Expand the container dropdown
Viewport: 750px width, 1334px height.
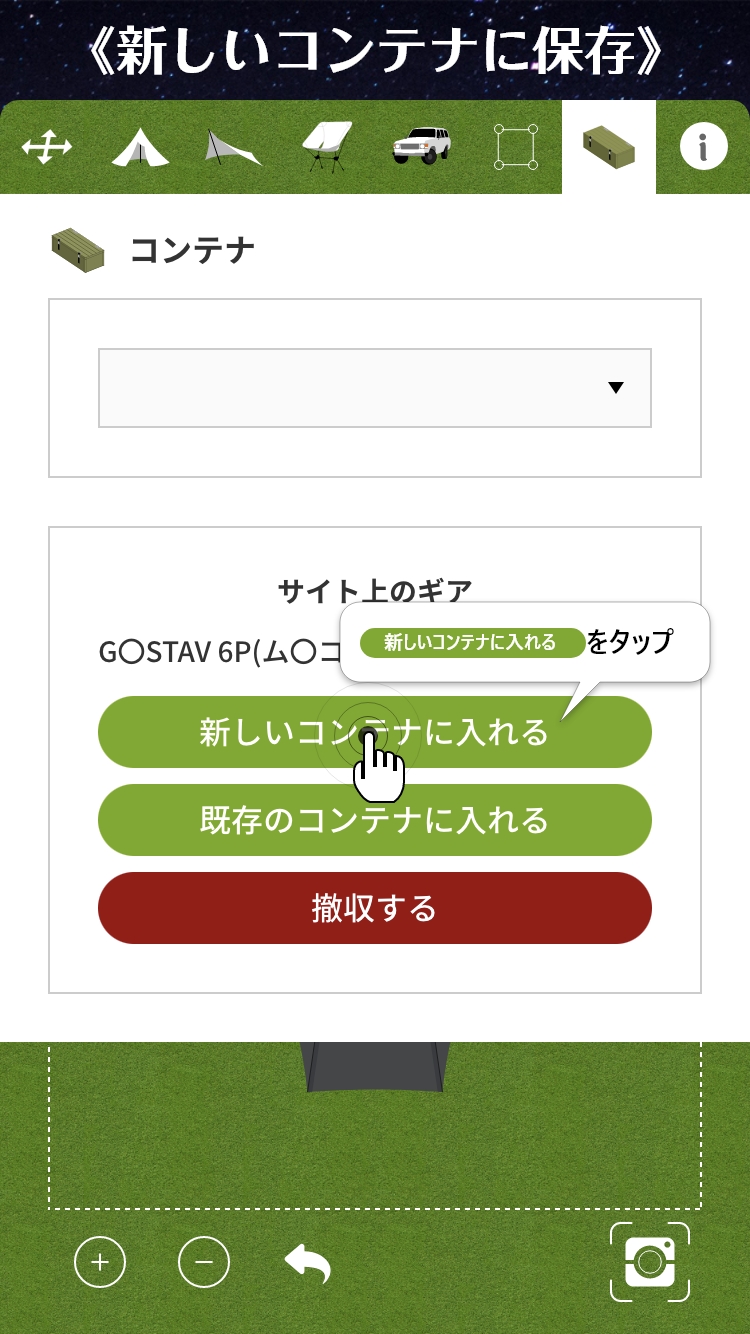click(x=375, y=388)
